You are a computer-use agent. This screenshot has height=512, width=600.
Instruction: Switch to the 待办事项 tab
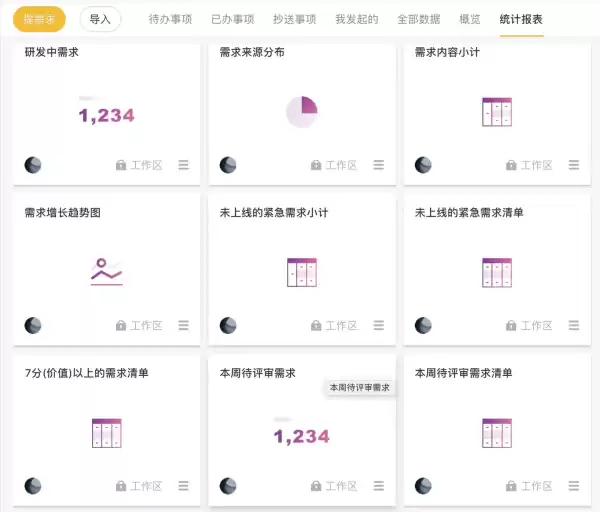click(x=170, y=19)
